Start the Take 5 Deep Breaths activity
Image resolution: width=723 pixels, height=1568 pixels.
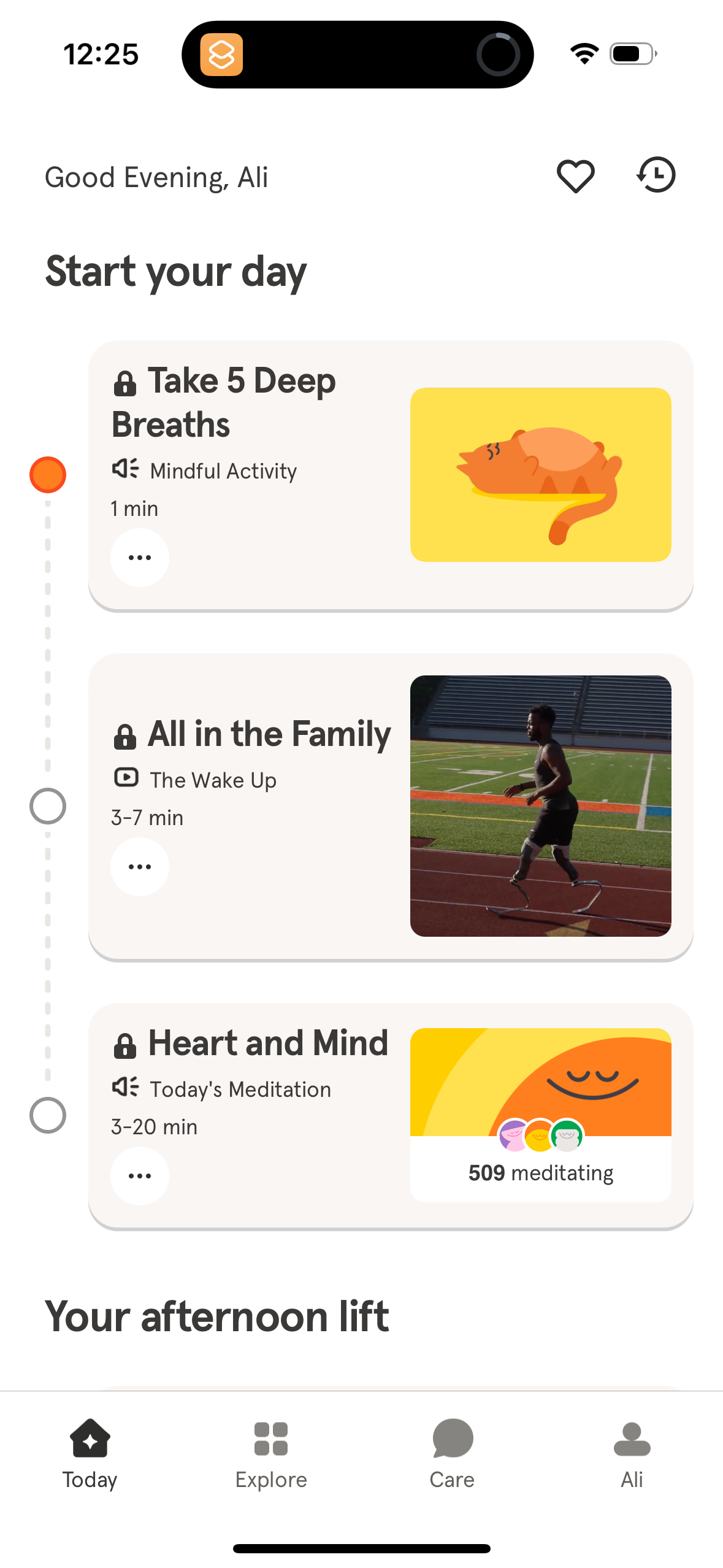[x=245, y=401]
